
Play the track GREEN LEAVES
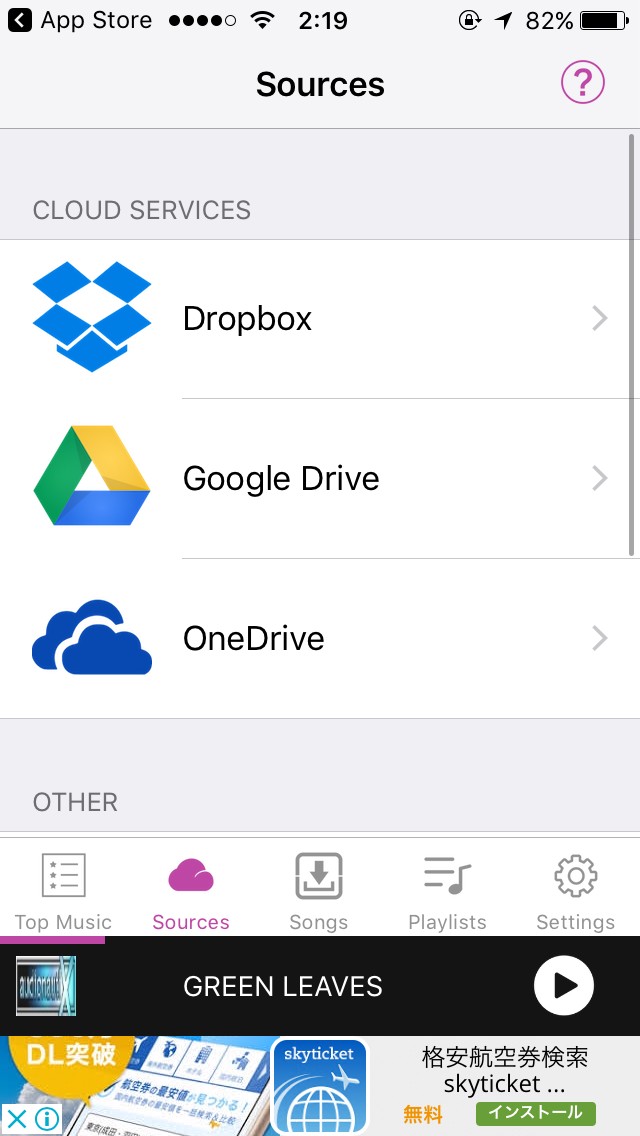[x=564, y=986]
